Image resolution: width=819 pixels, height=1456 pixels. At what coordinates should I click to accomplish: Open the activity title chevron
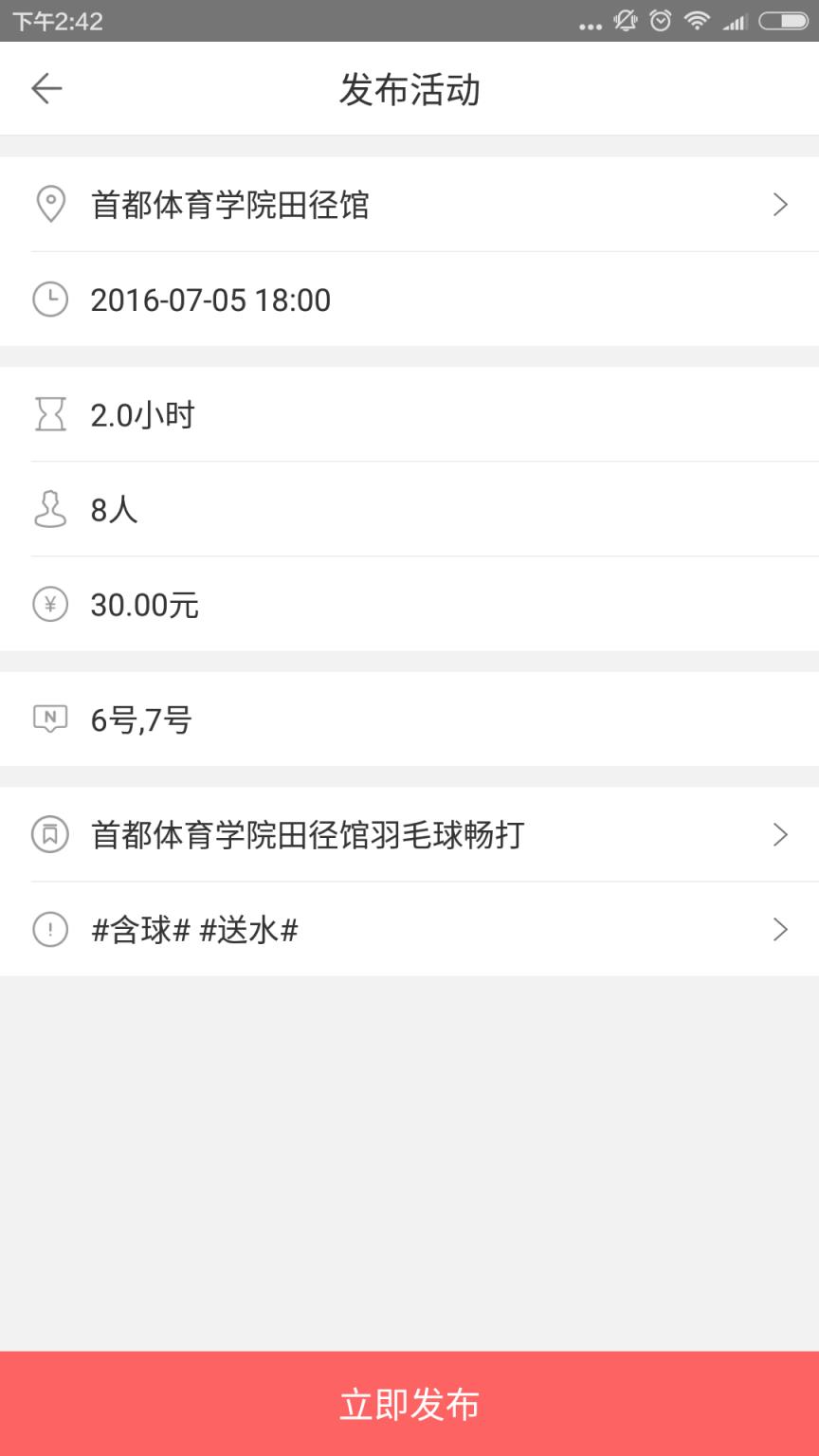(x=780, y=834)
